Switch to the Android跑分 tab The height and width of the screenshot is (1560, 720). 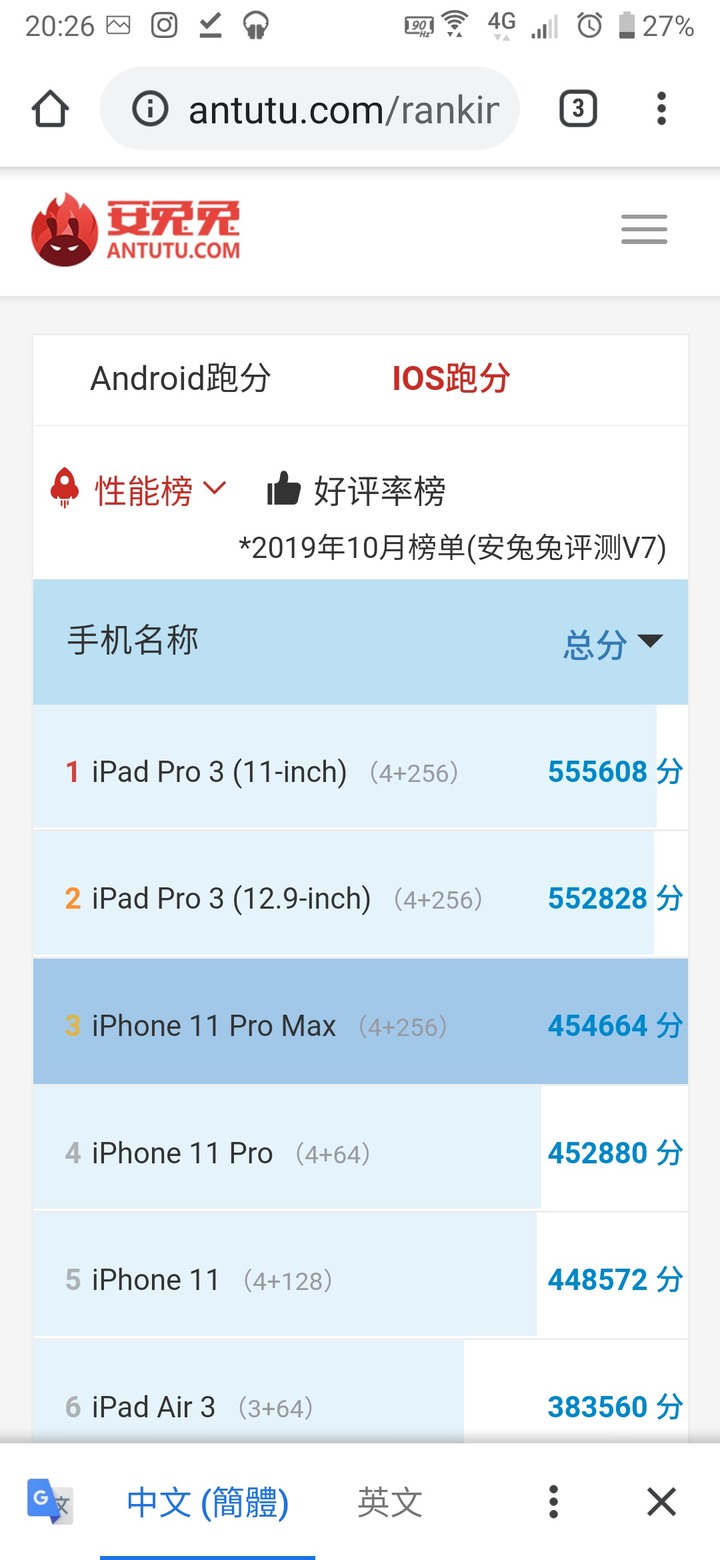click(180, 378)
